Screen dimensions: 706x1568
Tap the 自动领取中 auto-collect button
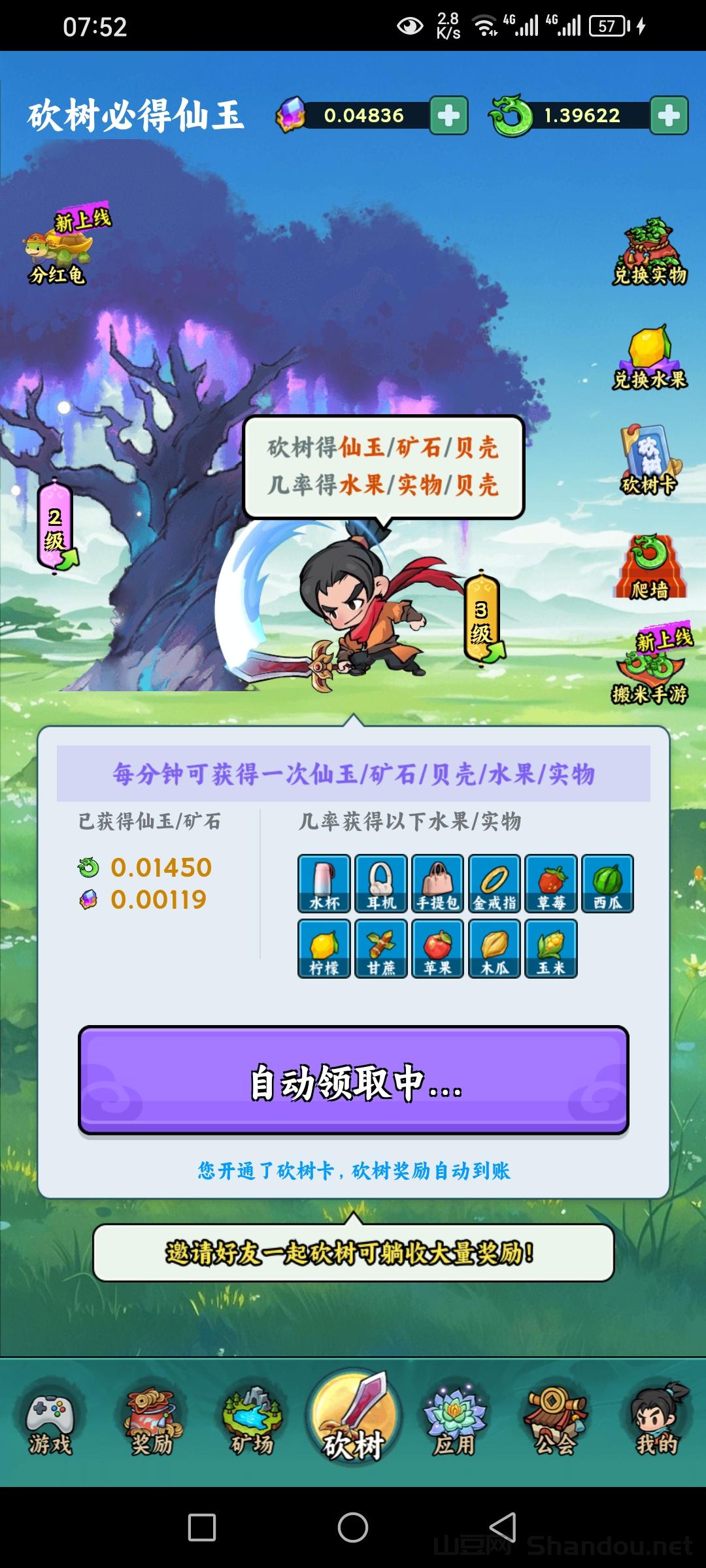(x=353, y=1081)
